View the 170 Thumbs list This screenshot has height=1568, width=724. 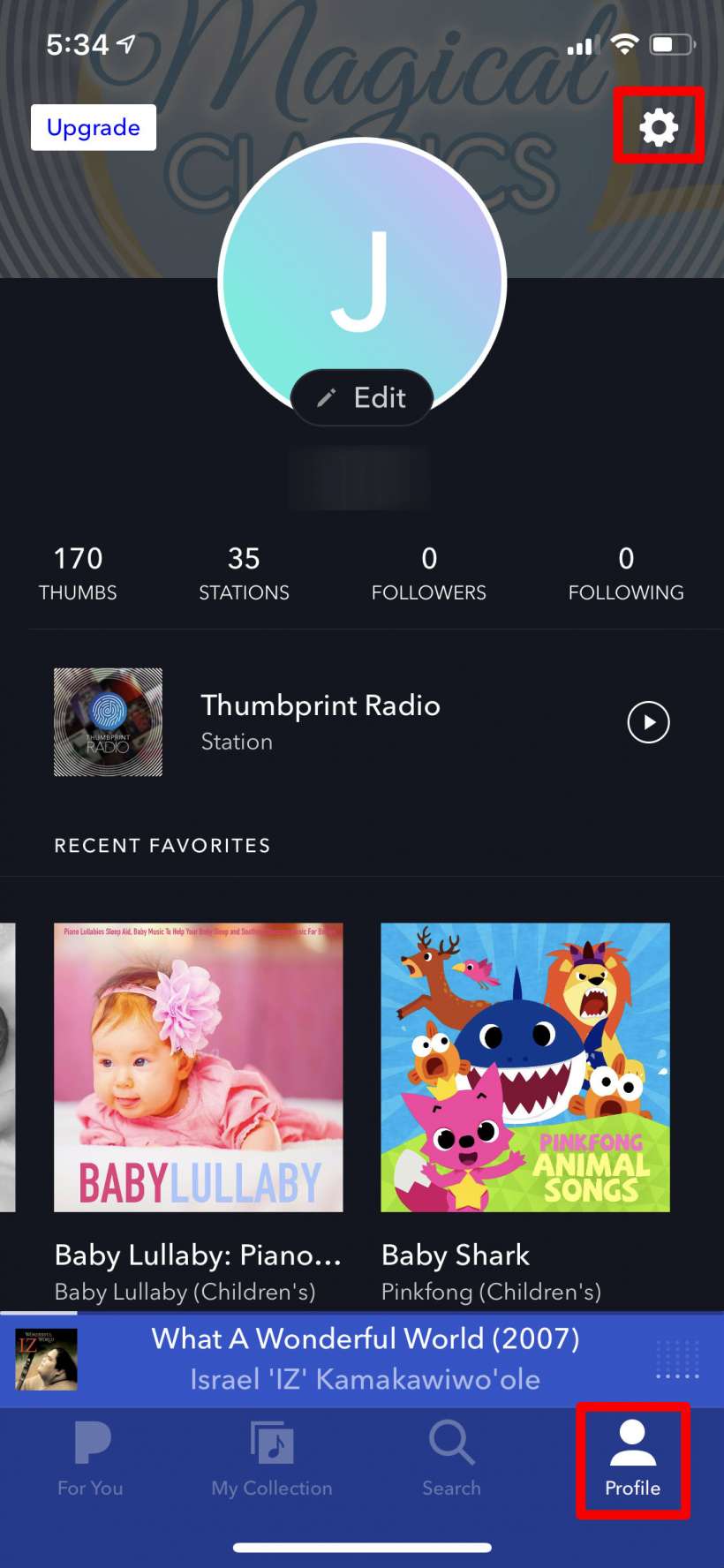[x=78, y=572]
